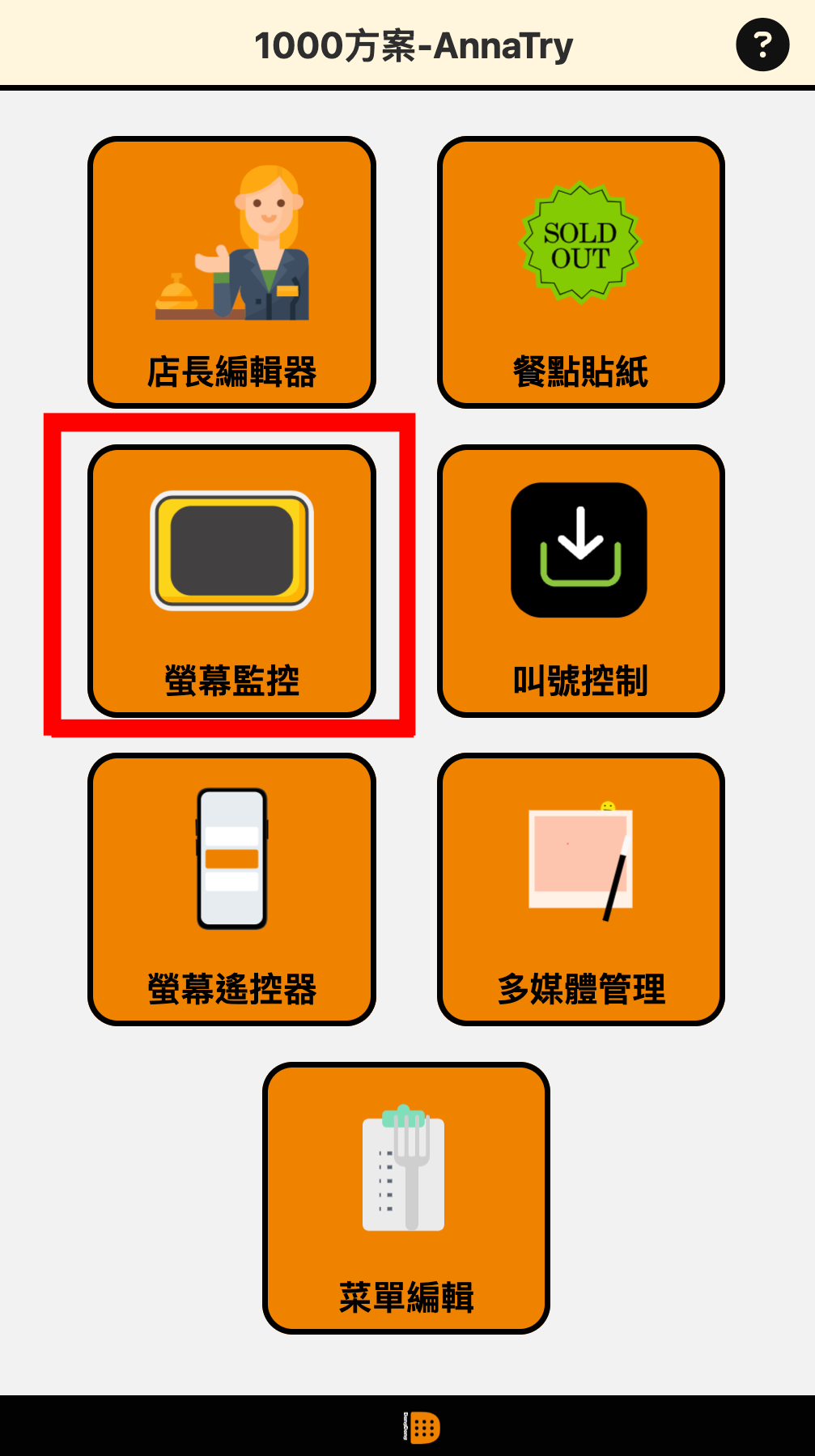
Task: Open the help question mark icon
Action: tap(762, 45)
